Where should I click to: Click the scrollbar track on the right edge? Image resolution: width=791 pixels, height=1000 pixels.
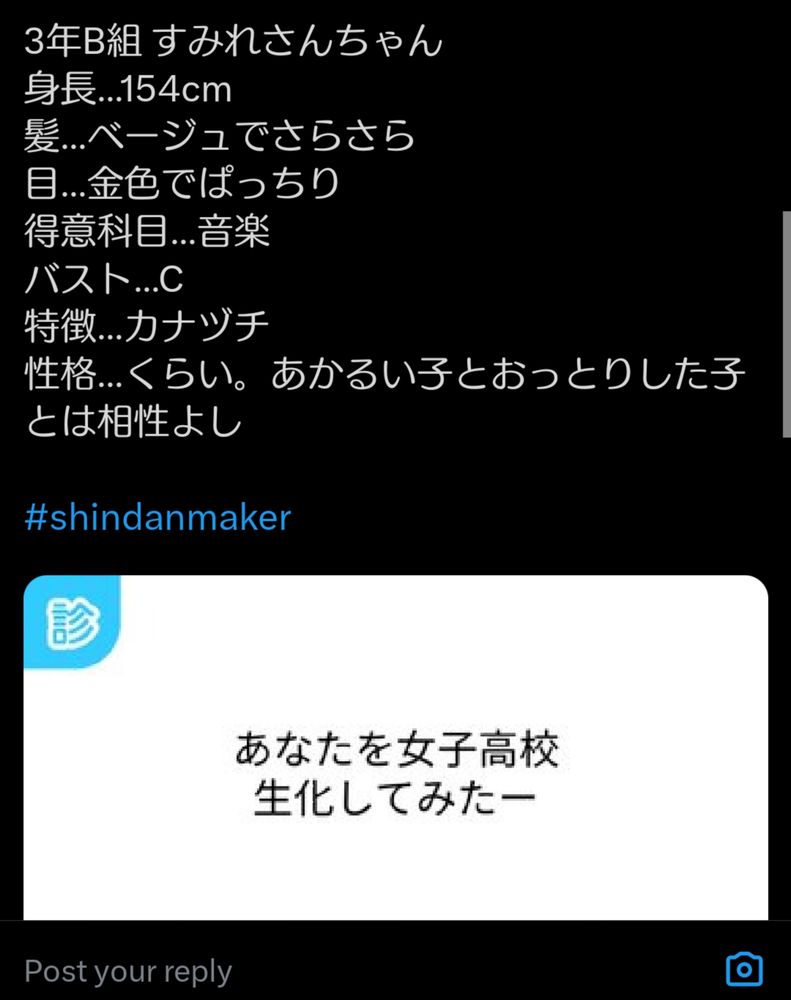(783, 320)
